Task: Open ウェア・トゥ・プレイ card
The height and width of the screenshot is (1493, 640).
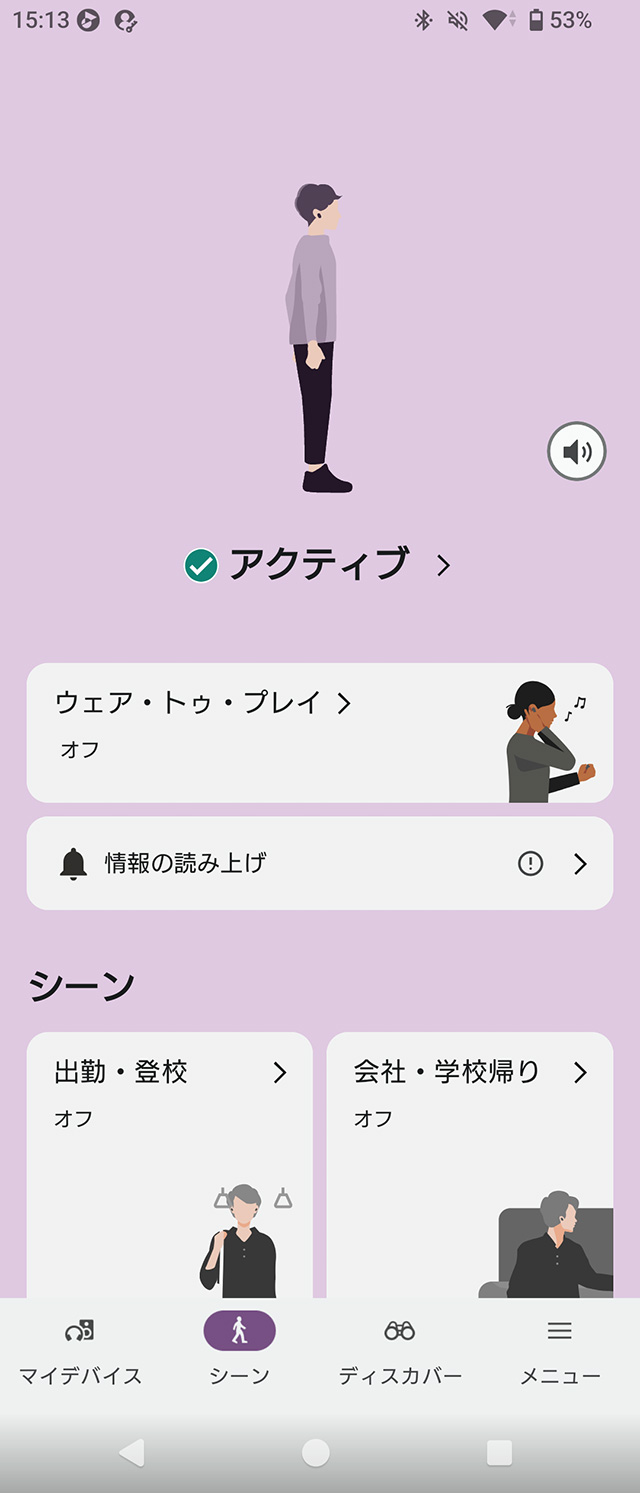Action: [319, 732]
